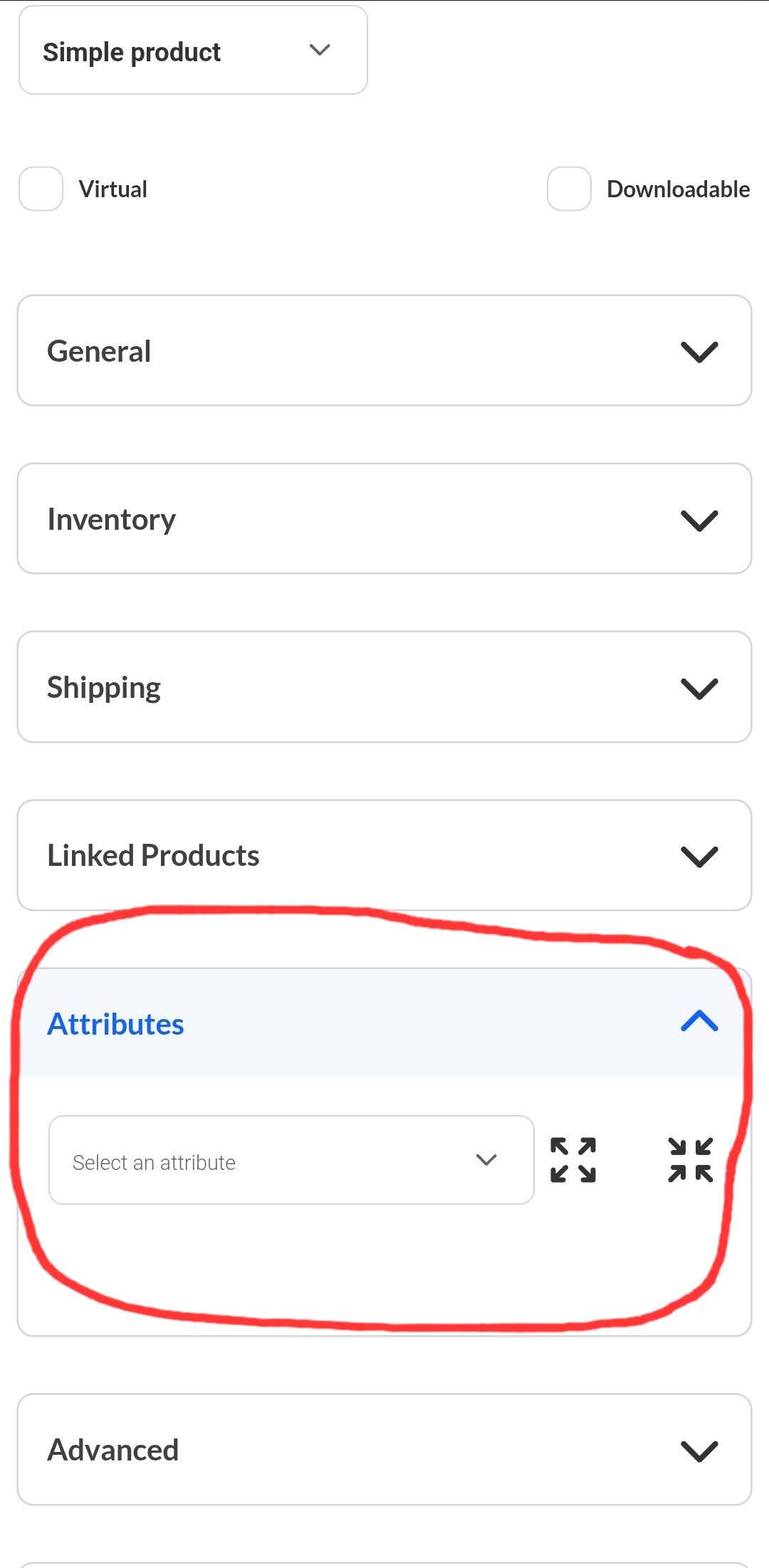Enable the Downloadable checkbox
The image size is (769, 1568).
coord(569,189)
